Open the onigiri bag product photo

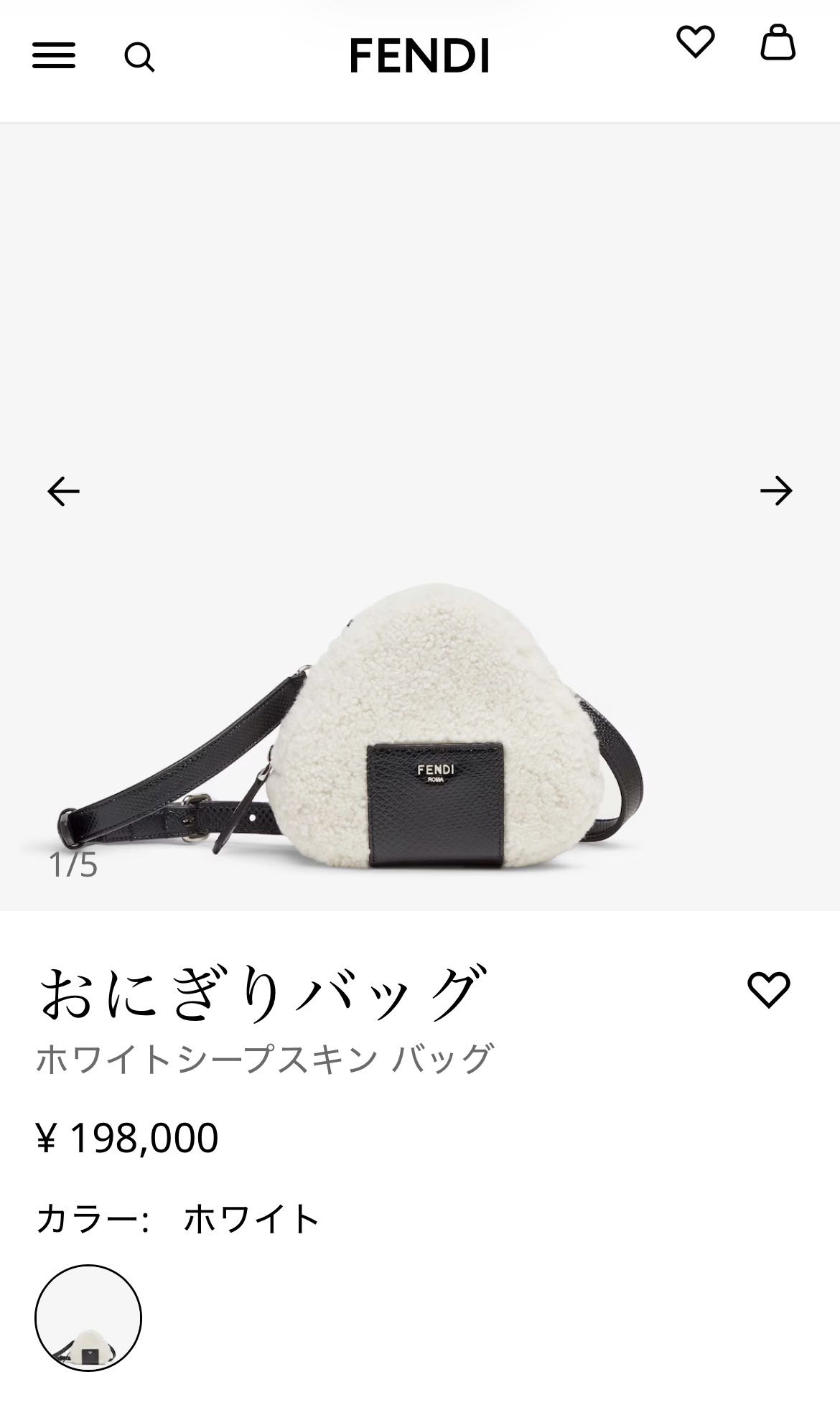[x=420, y=725]
